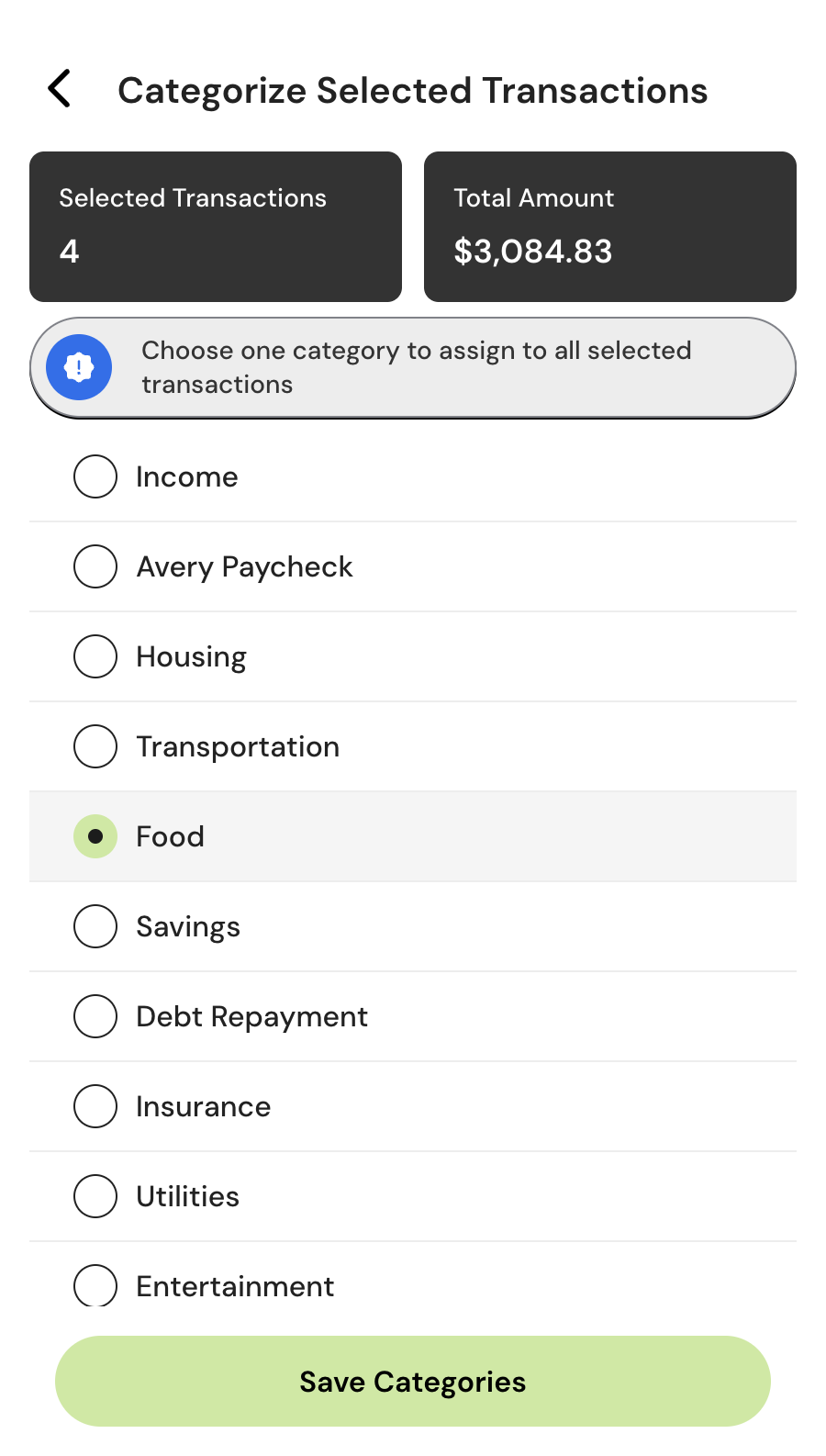Screen dimensions: 826x1456
Task: Deselect the Food radio button
Action: (x=95, y=836)
